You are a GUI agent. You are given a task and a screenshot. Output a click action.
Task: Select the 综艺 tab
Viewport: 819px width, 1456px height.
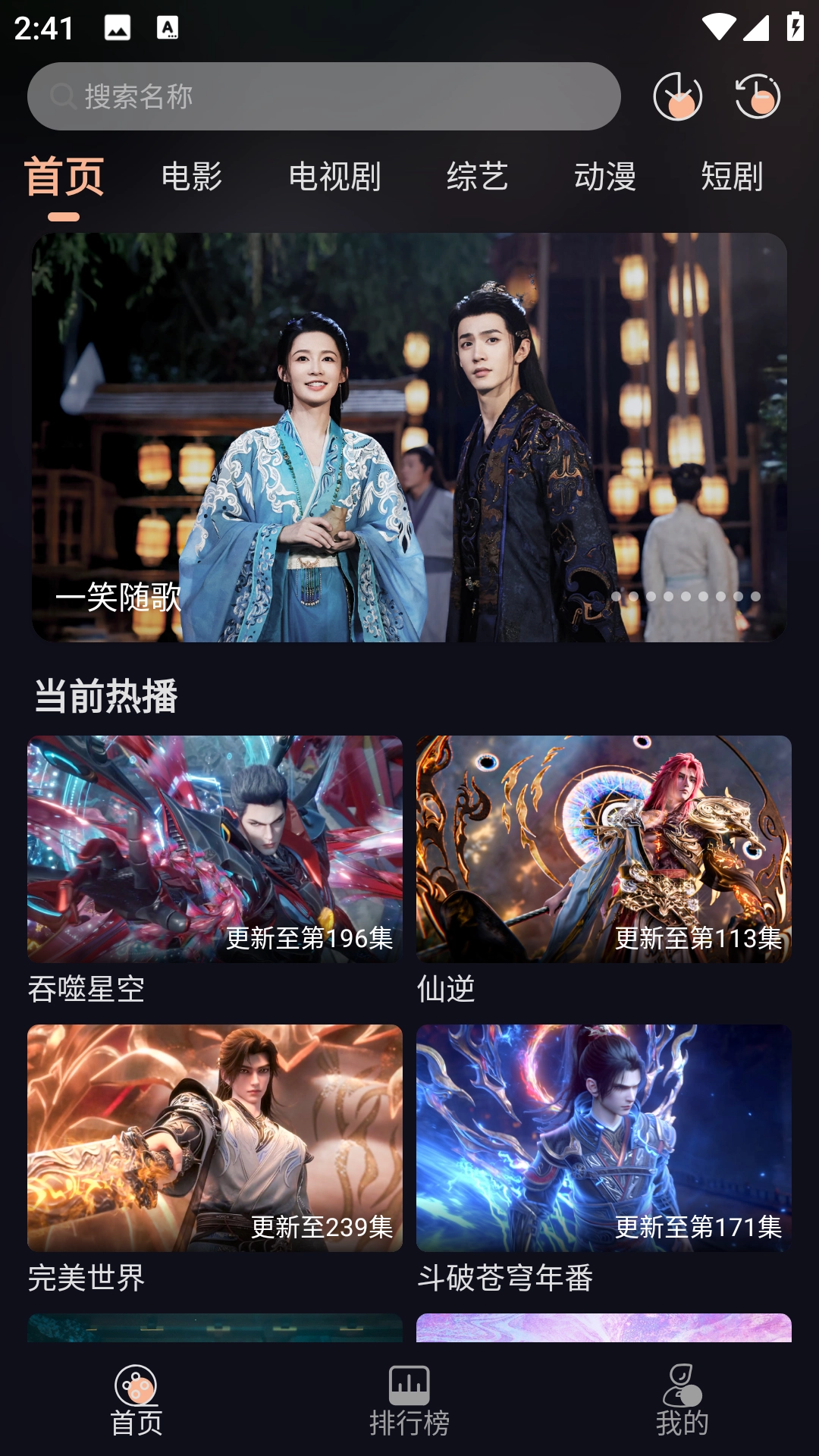477,177
